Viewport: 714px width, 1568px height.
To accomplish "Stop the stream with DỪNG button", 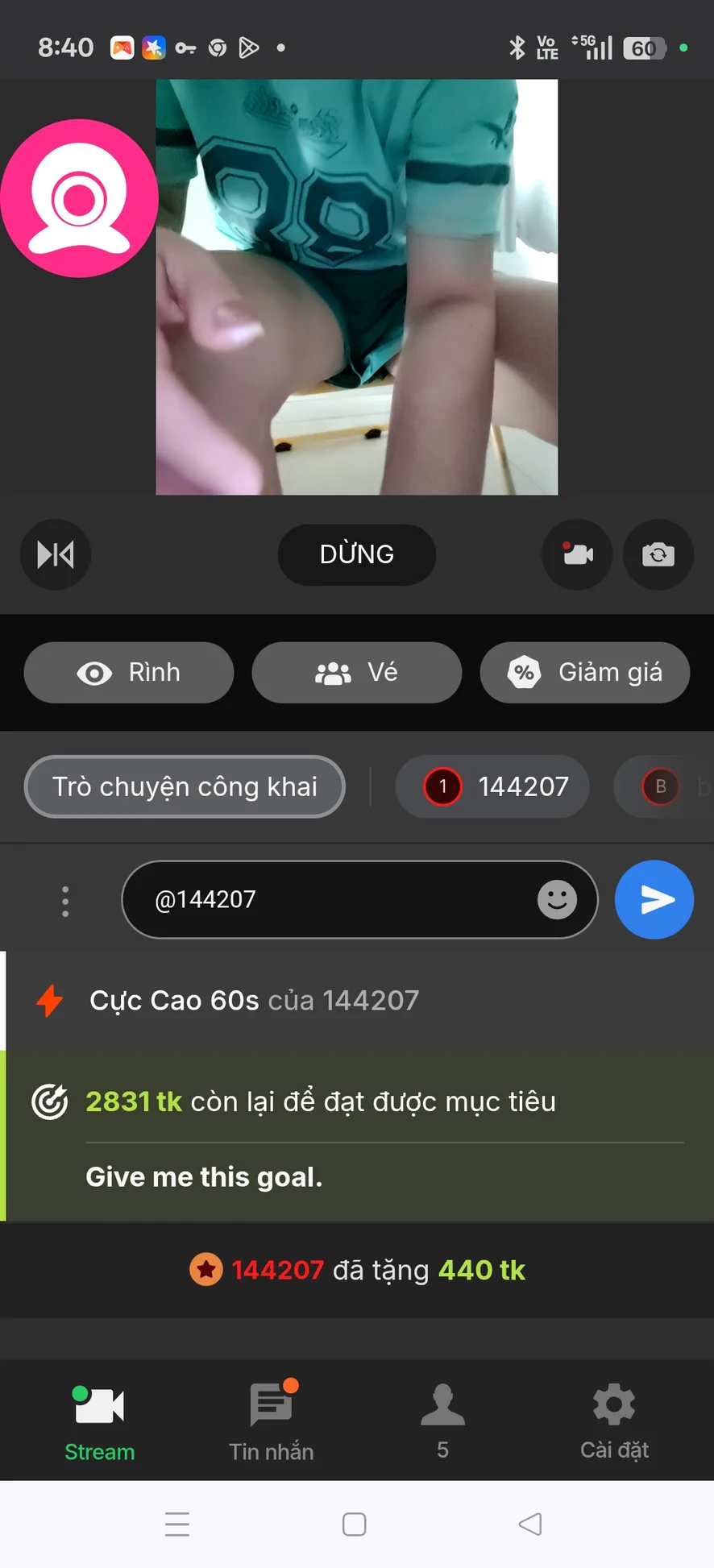I will tap(356, 554).
